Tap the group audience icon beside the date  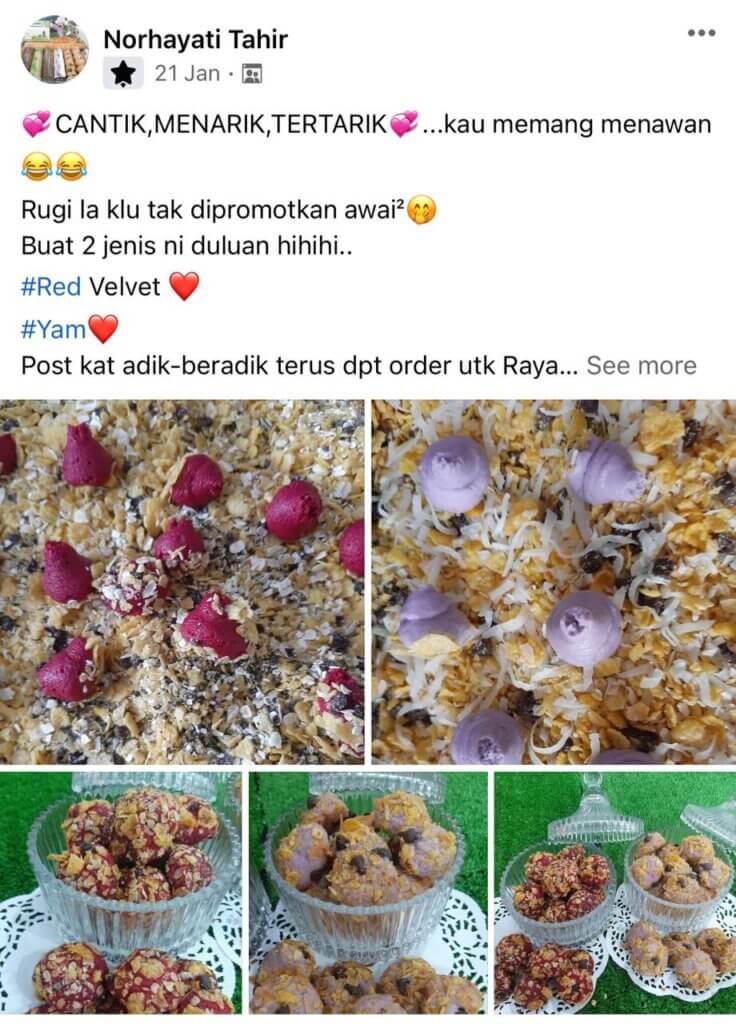tap(252, 74)
